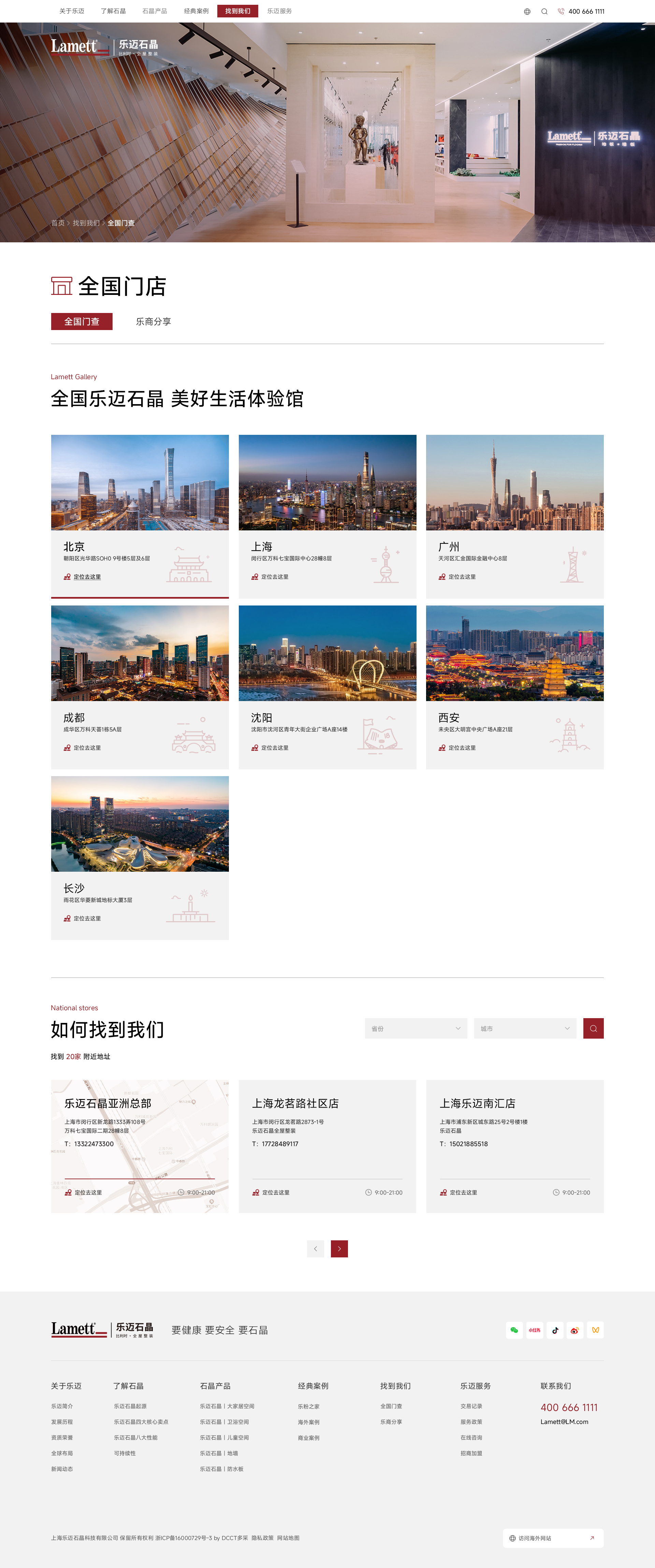Screen dimensions: 655x1568
Task: Select 石晶产品 in the top navigation
Action: pos(155,11)
